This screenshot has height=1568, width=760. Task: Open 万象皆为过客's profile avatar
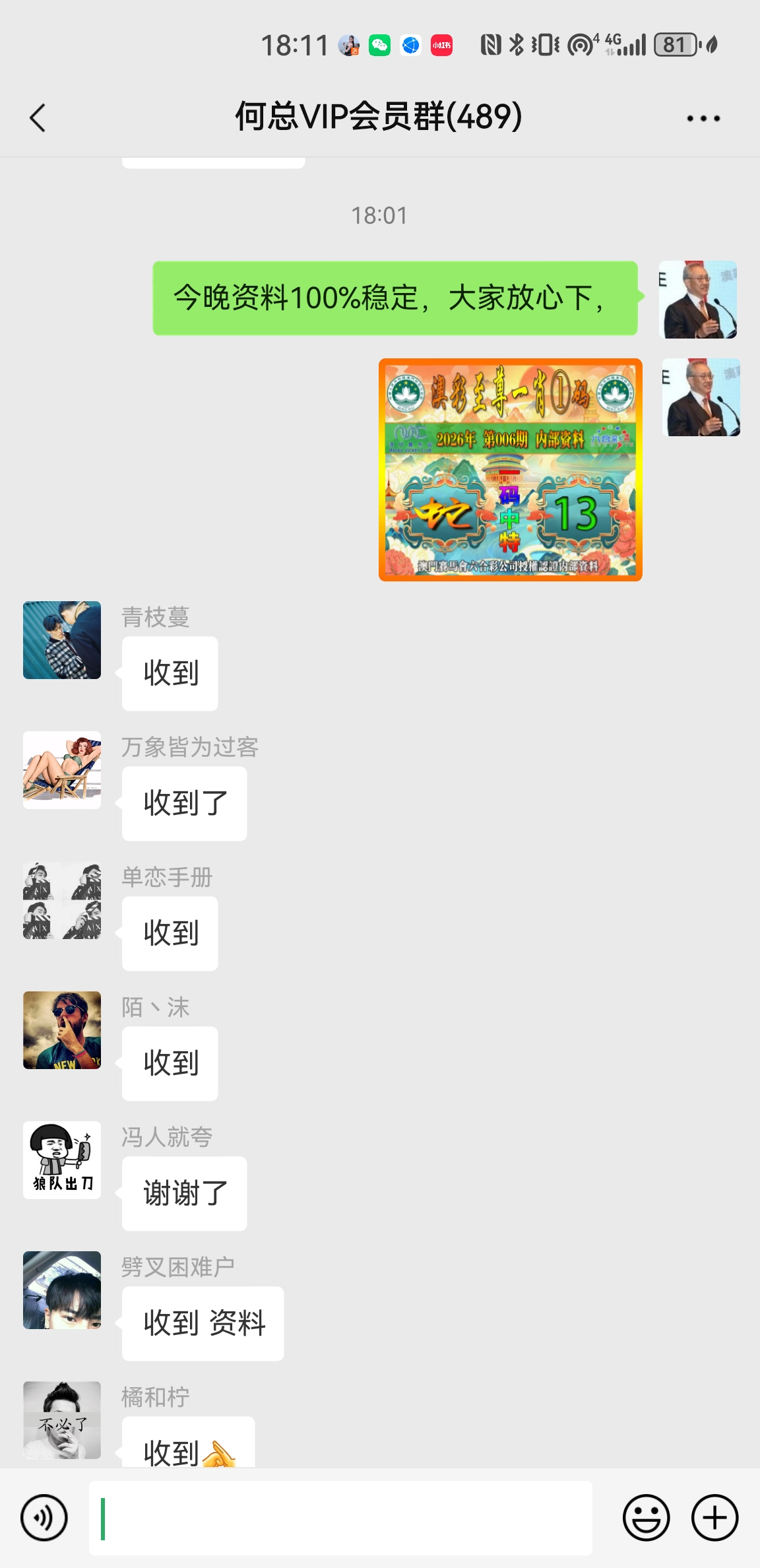[61, 770]
